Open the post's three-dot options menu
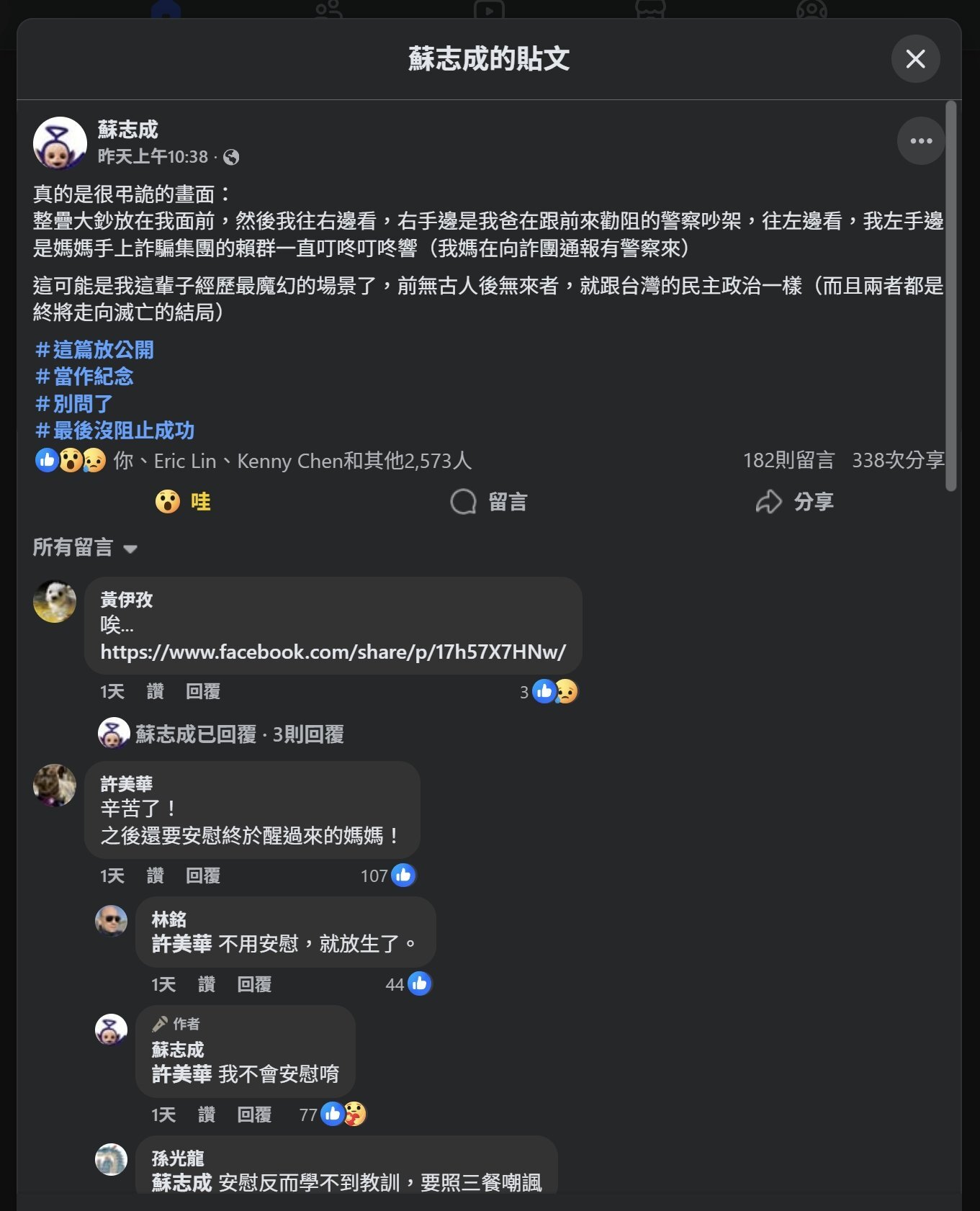The height and width of the screenshot is (1211, 980). (x=921, y=141)
